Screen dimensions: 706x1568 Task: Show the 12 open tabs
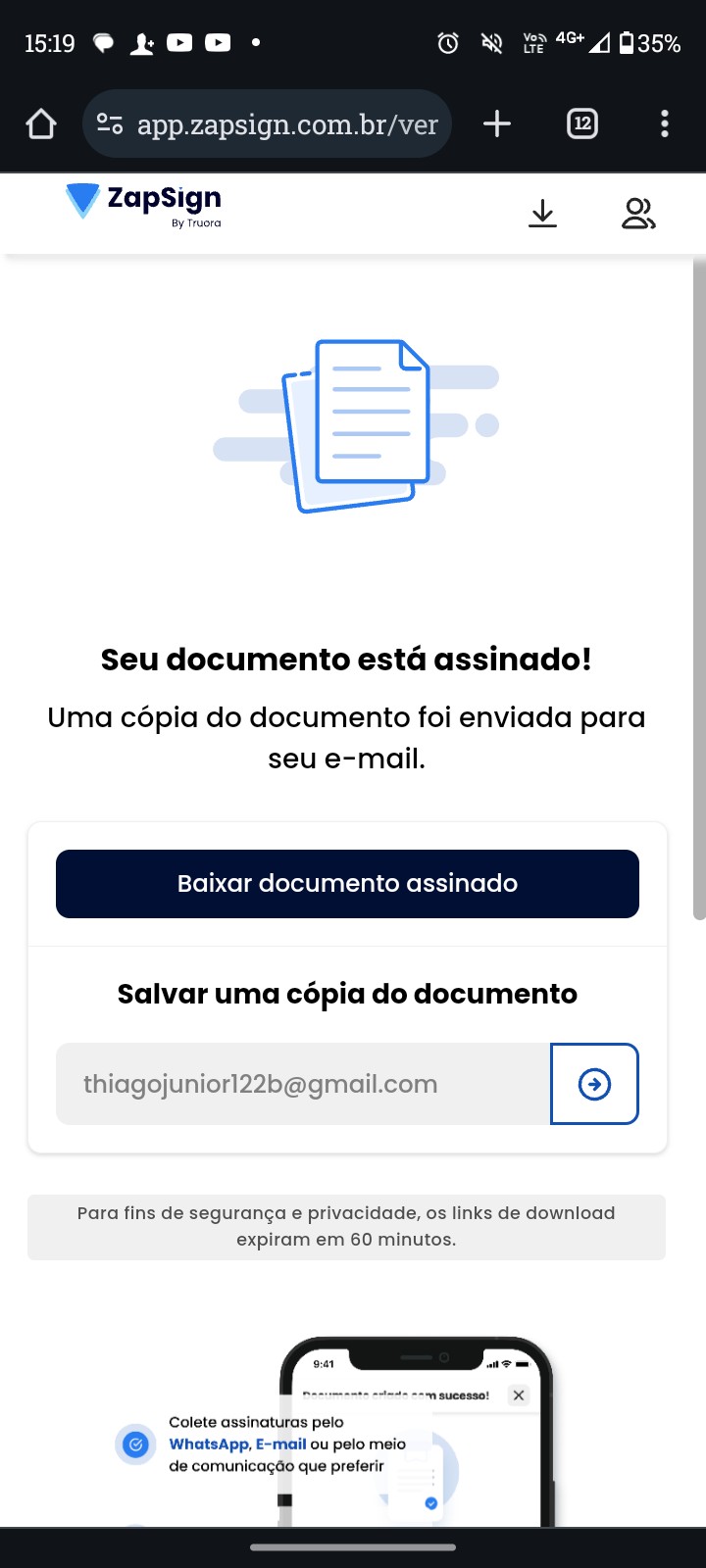click(x=582, y=124)
